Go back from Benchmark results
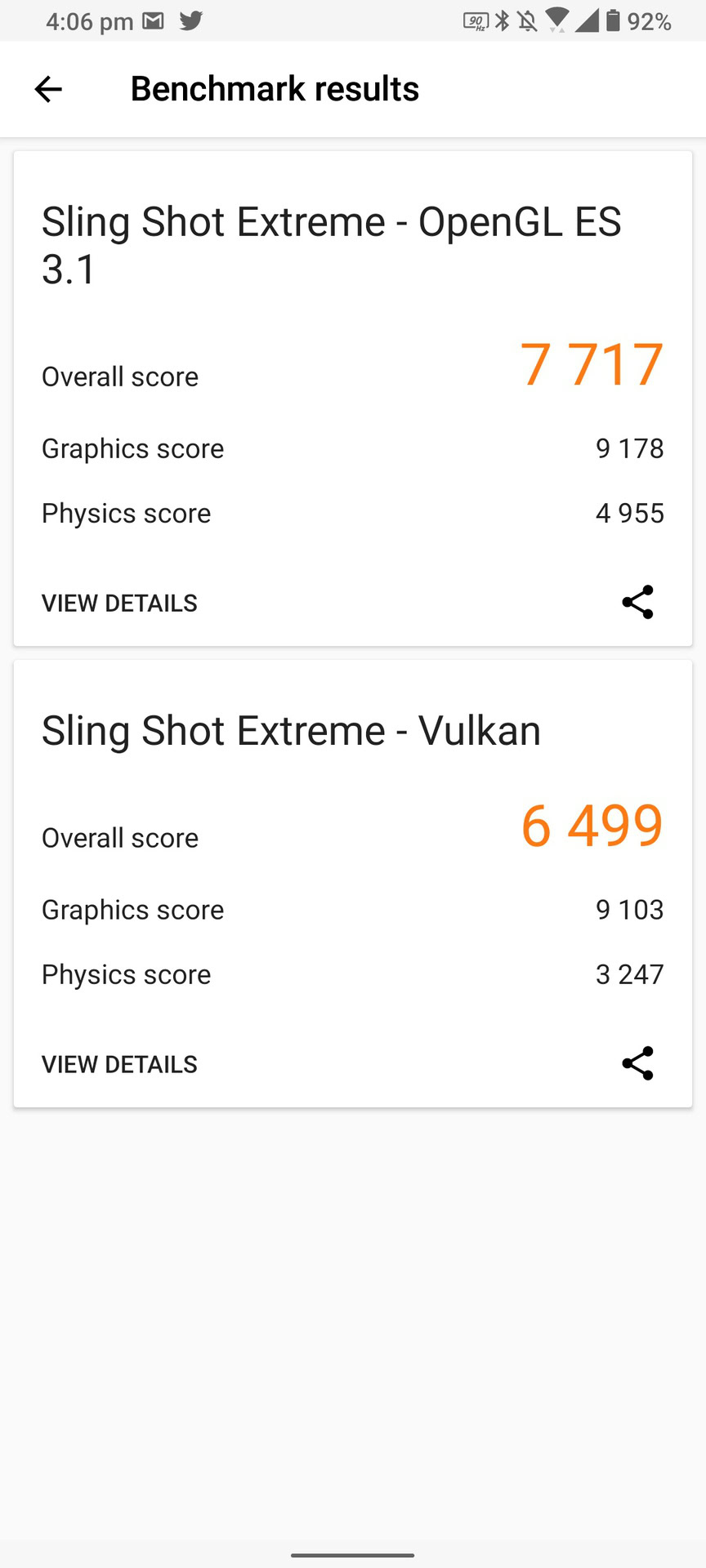706x1568 pixels. [x=48, y=89]
